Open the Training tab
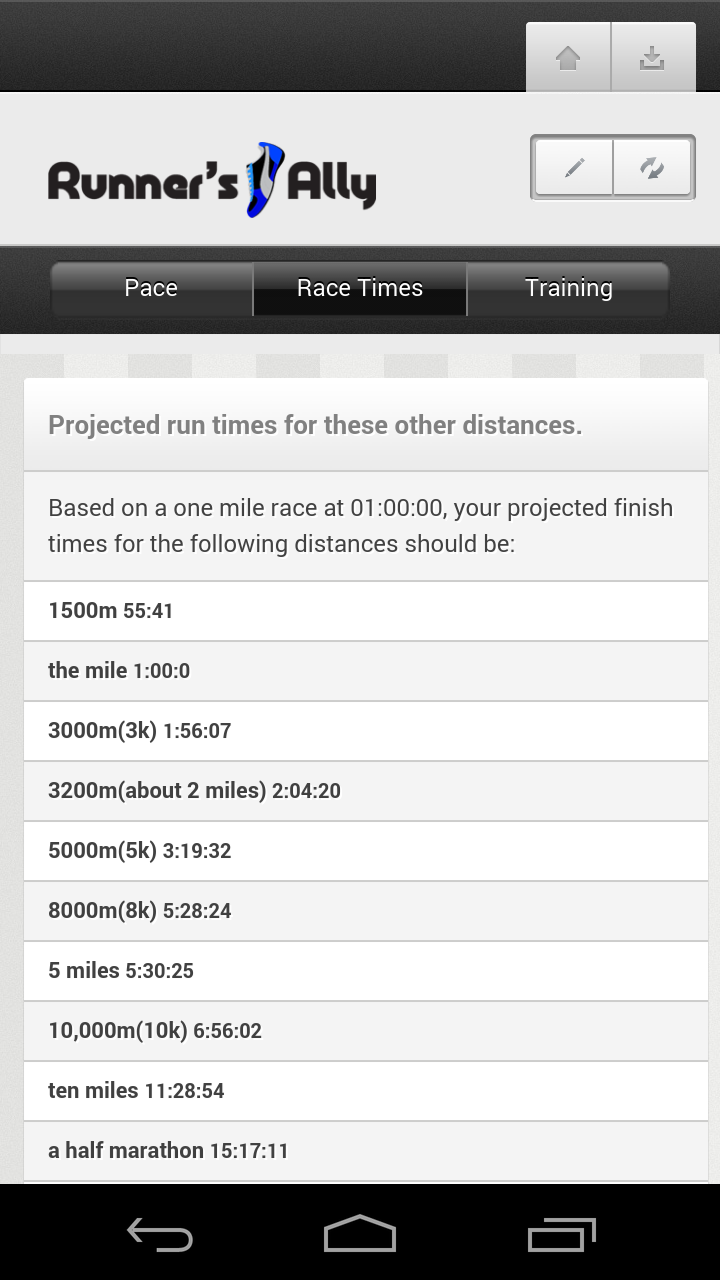This screenshot has height=1280, width=720. click(568, 288)
